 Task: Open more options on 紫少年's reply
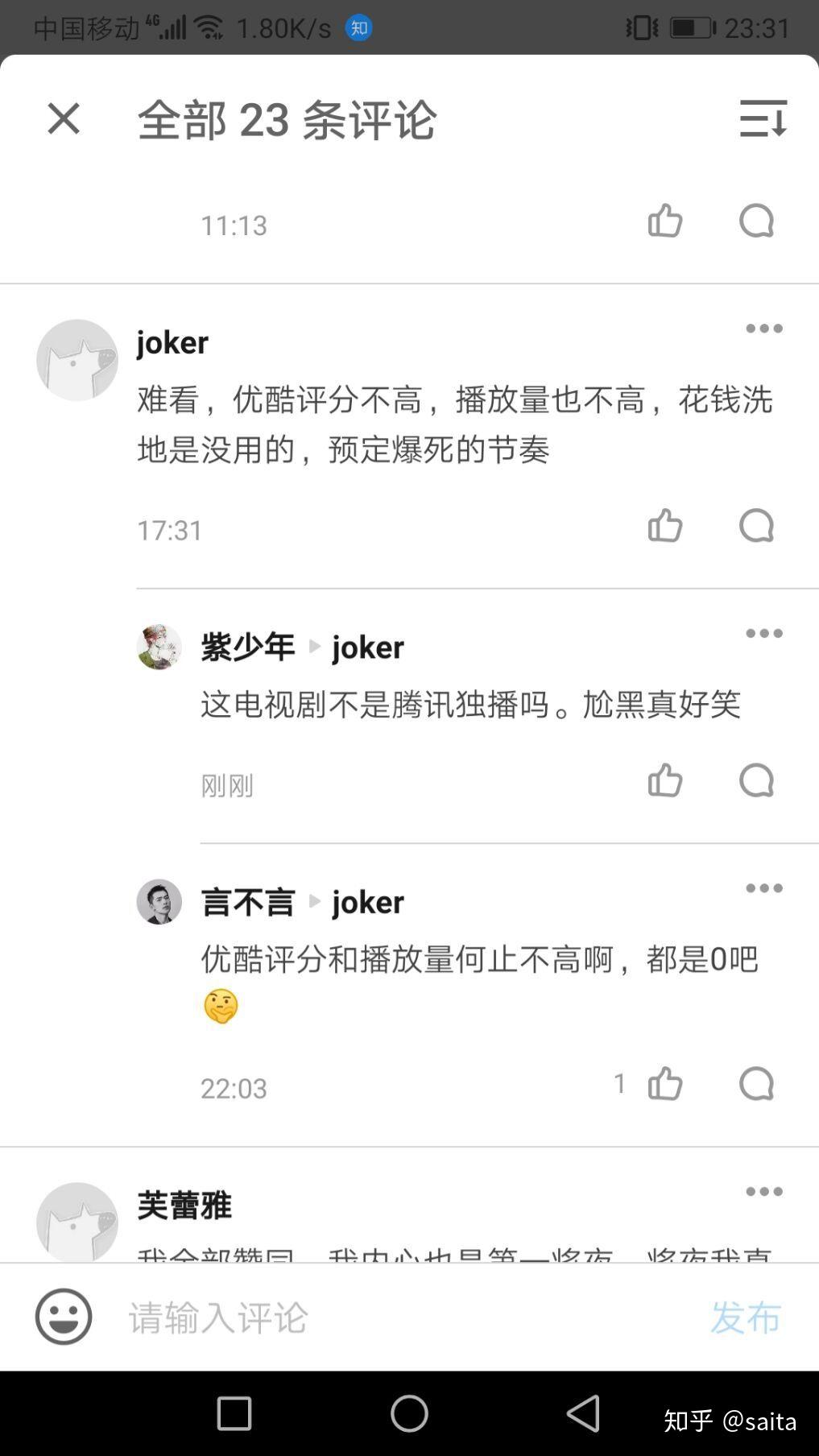click(x=764, y=634)
